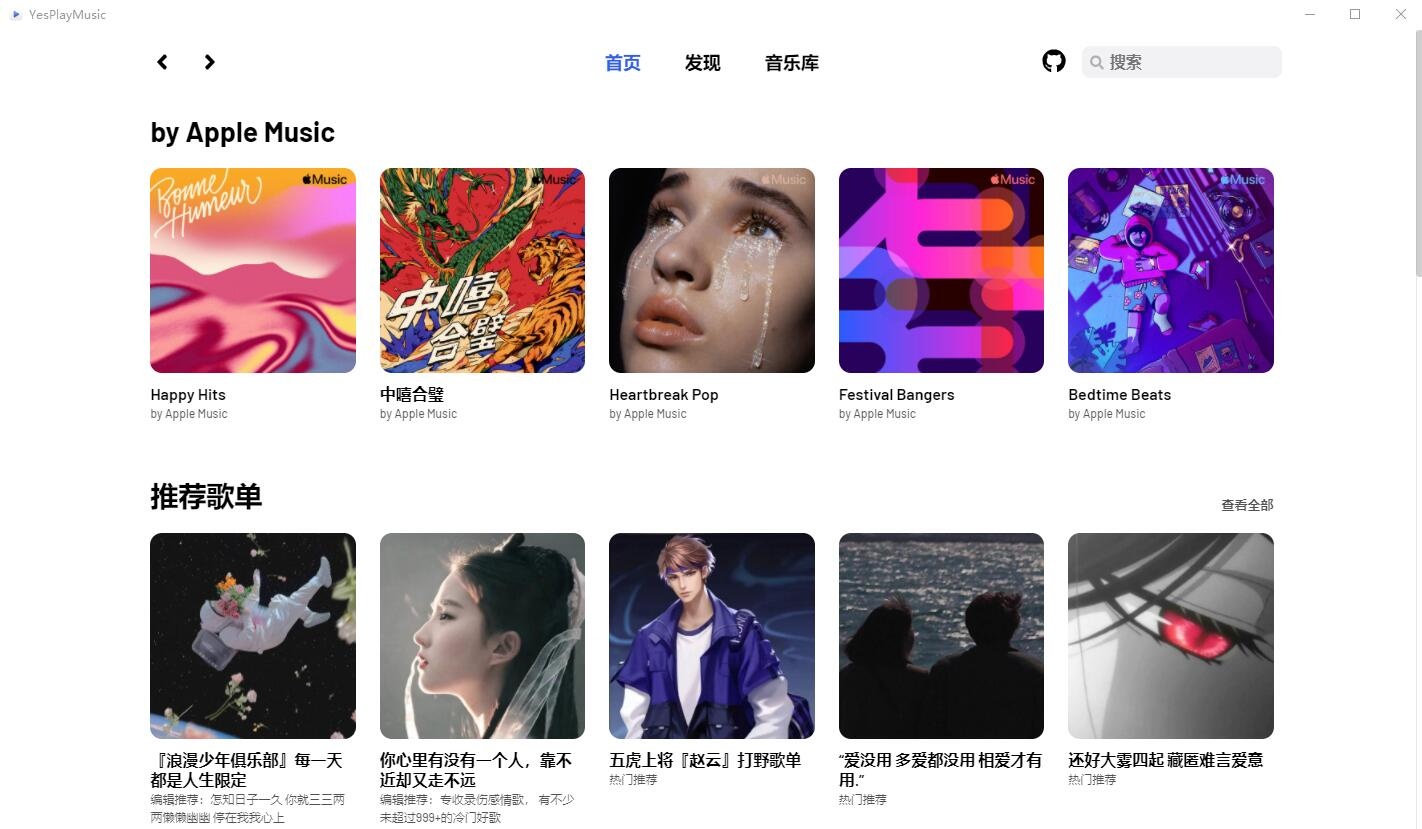Switch to the 首页 tab

click(x=622, y=63)
